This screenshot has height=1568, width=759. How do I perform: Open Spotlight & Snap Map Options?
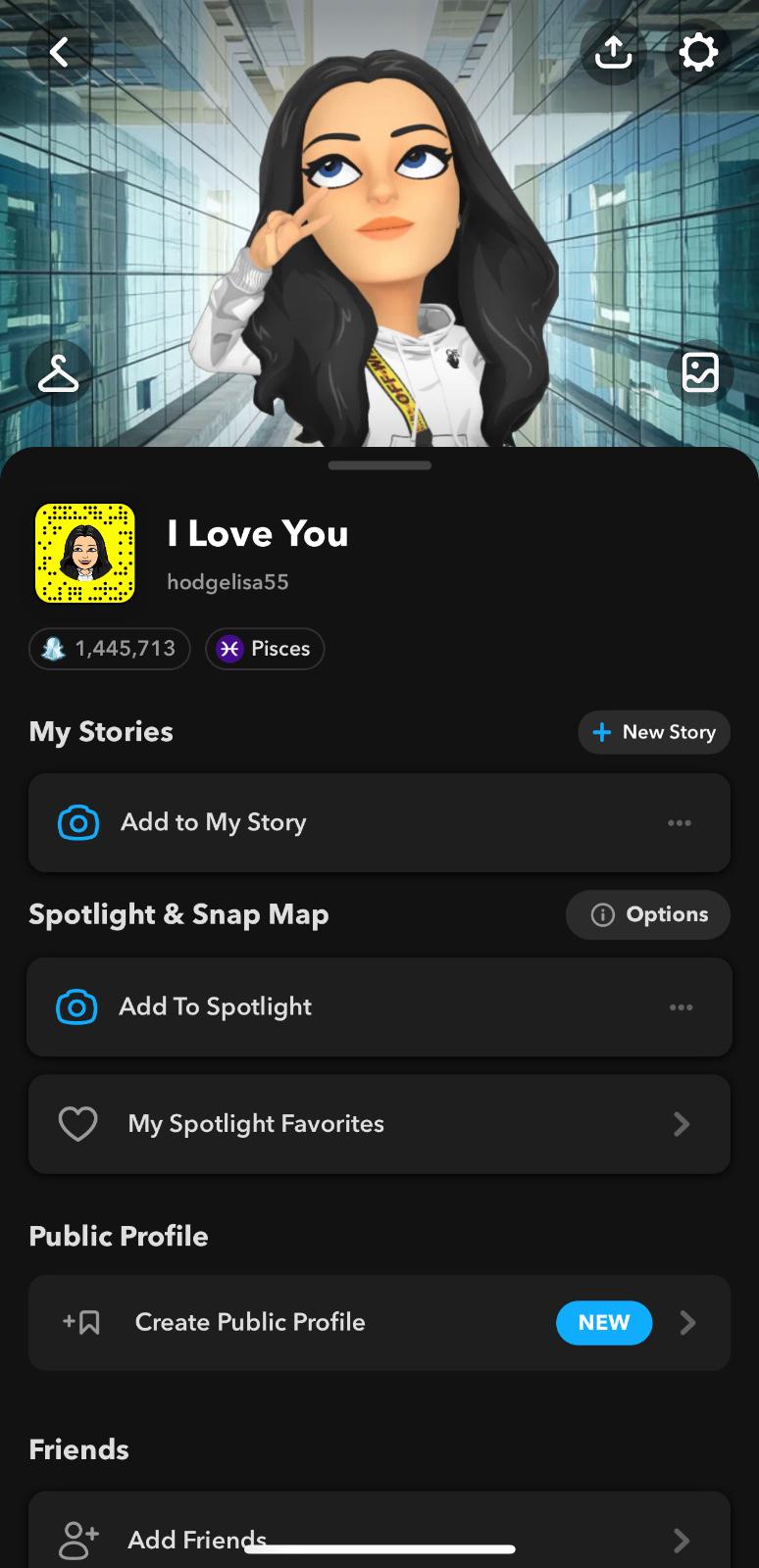[x=648, y=914]
